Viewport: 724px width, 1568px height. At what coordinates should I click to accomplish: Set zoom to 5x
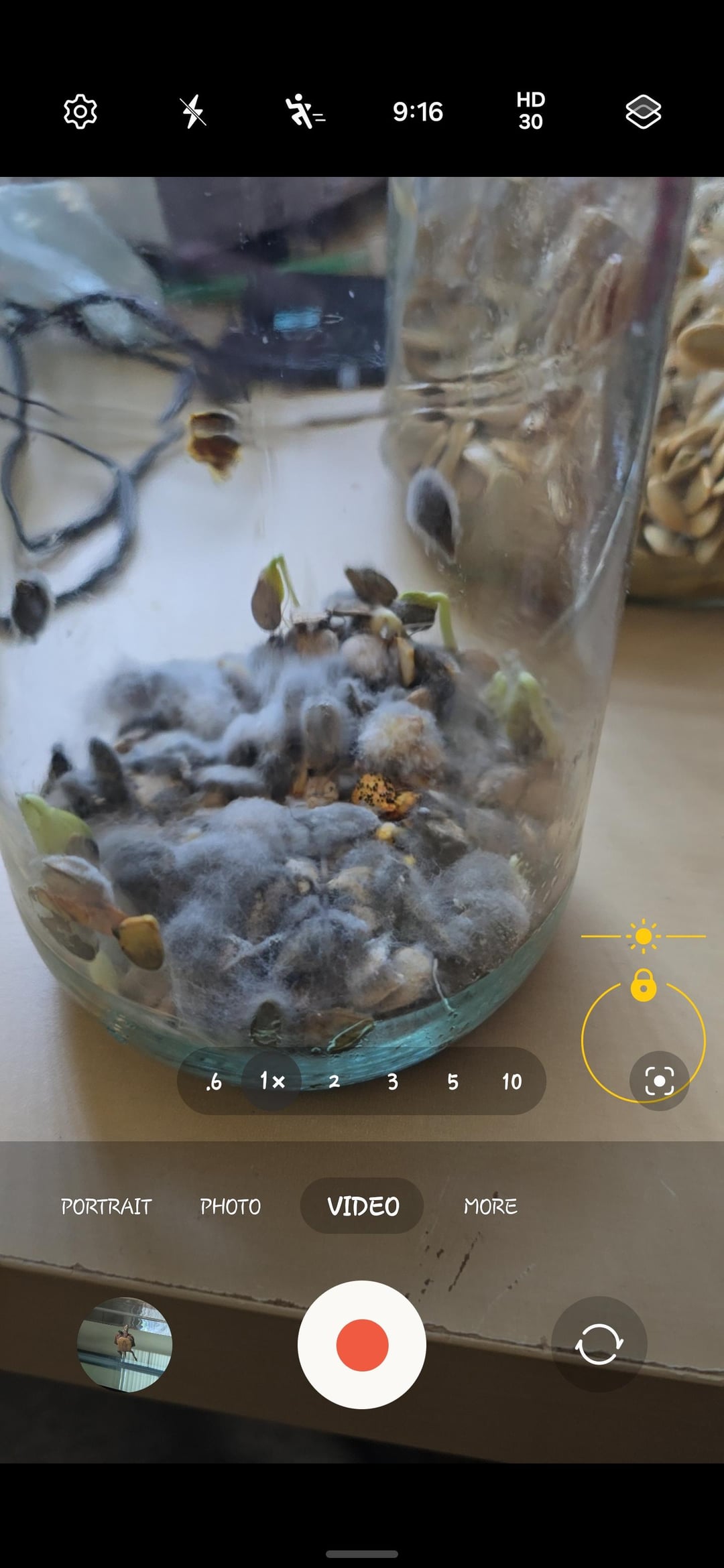tap(452, 1082)
